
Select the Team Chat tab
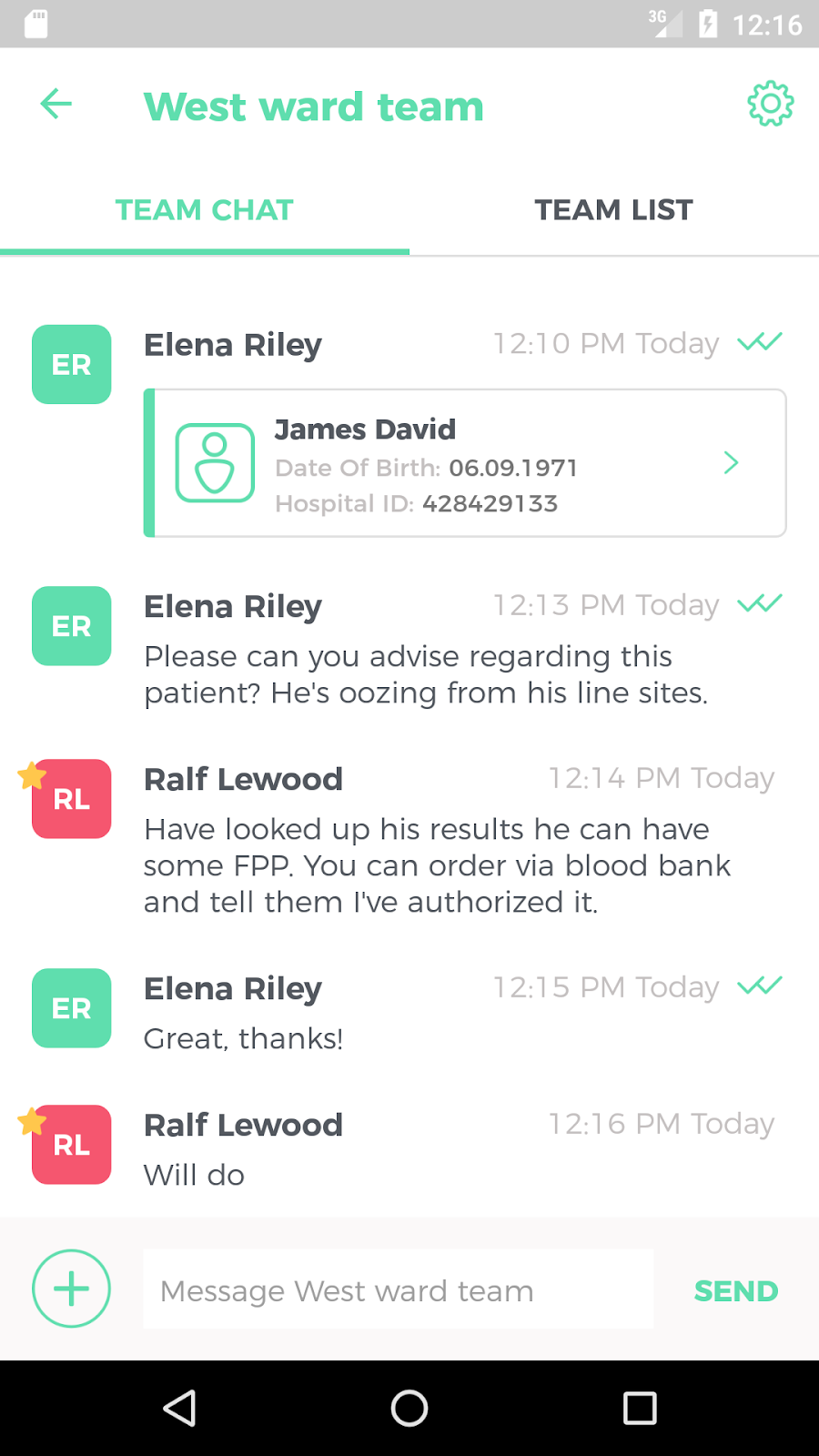click(x=205, y=210)
